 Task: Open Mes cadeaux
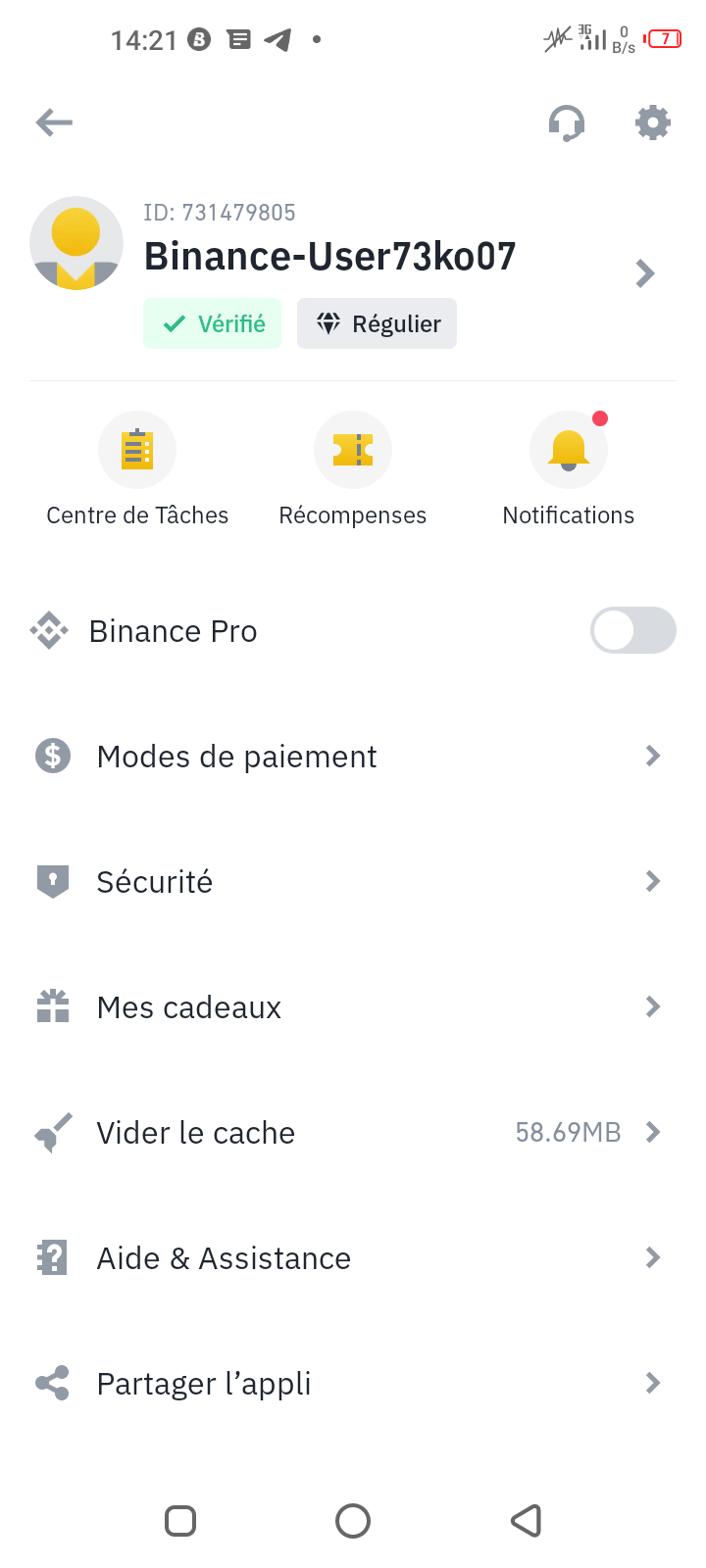(353, 1007)
